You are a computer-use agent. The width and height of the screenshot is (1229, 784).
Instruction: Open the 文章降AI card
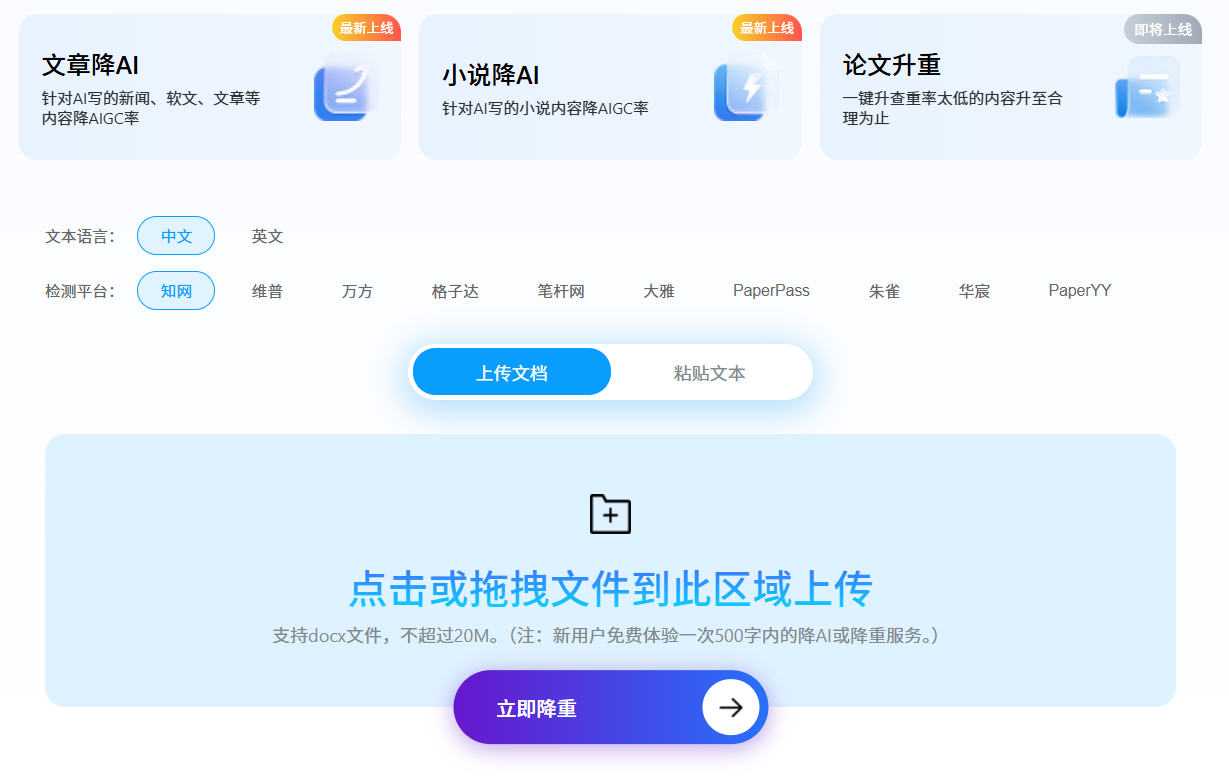click(209, 87)
